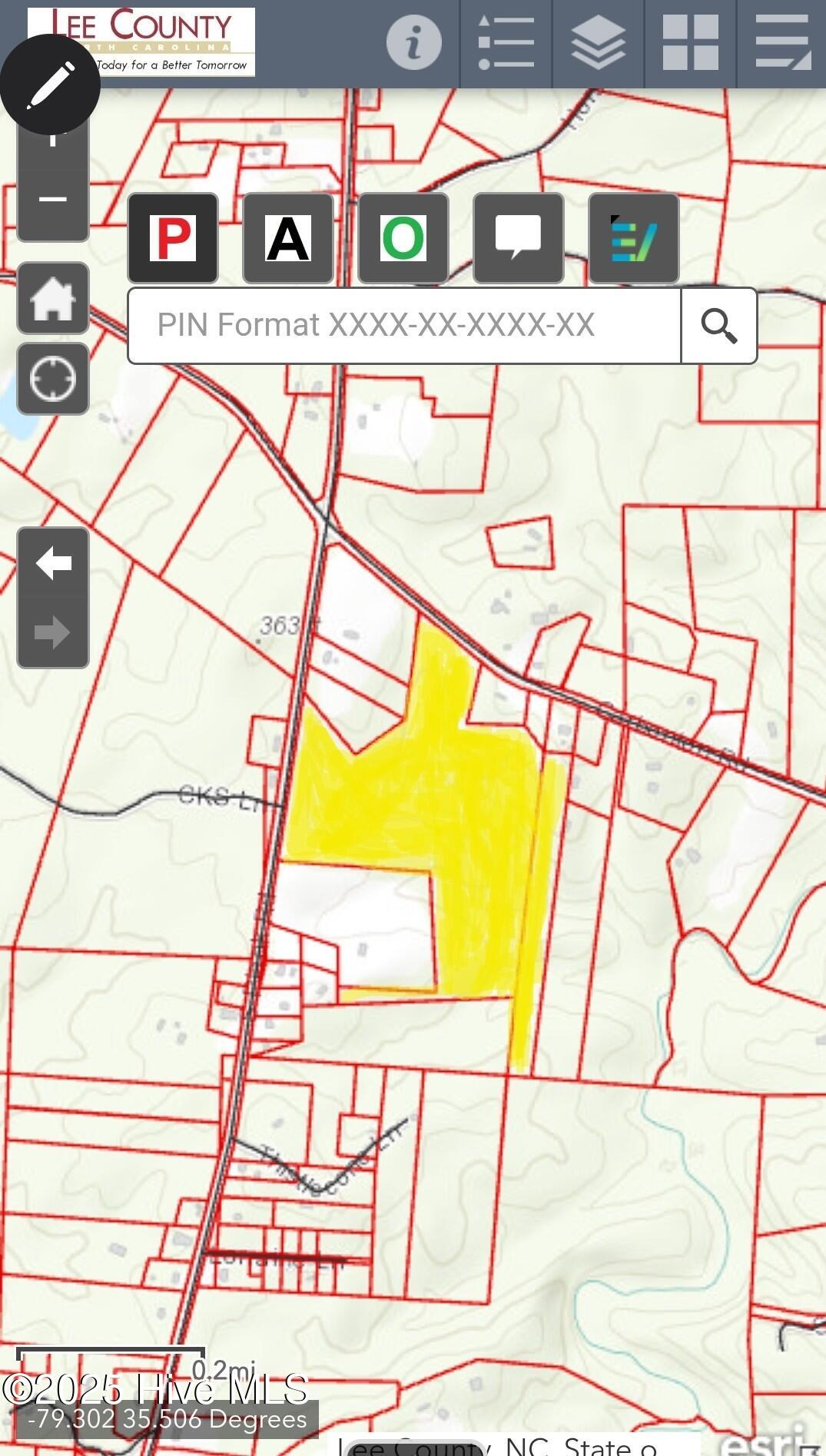Run the PIN search with magnifier

719,326
